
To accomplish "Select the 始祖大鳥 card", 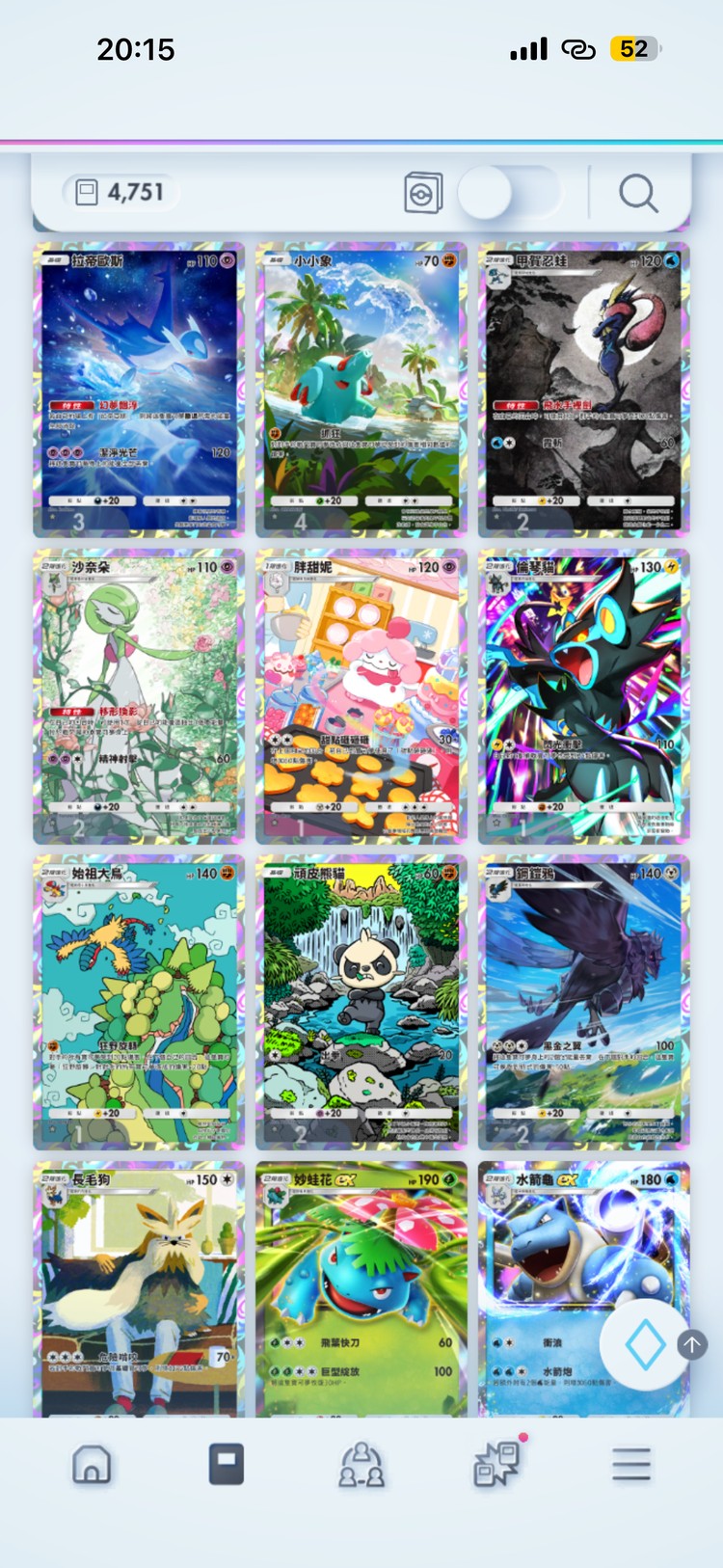I will click(x=140, y=1003).
